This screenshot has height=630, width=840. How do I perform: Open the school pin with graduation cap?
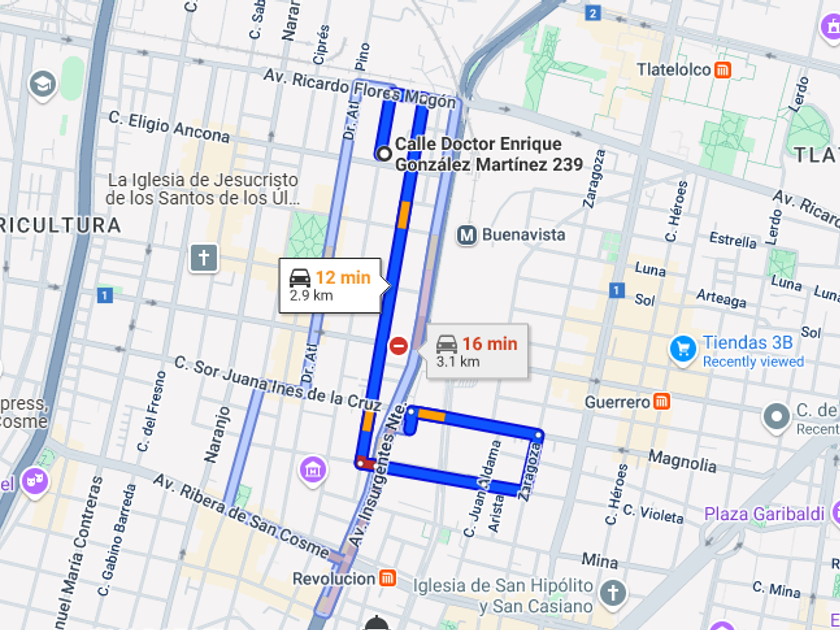click(43, 85)
